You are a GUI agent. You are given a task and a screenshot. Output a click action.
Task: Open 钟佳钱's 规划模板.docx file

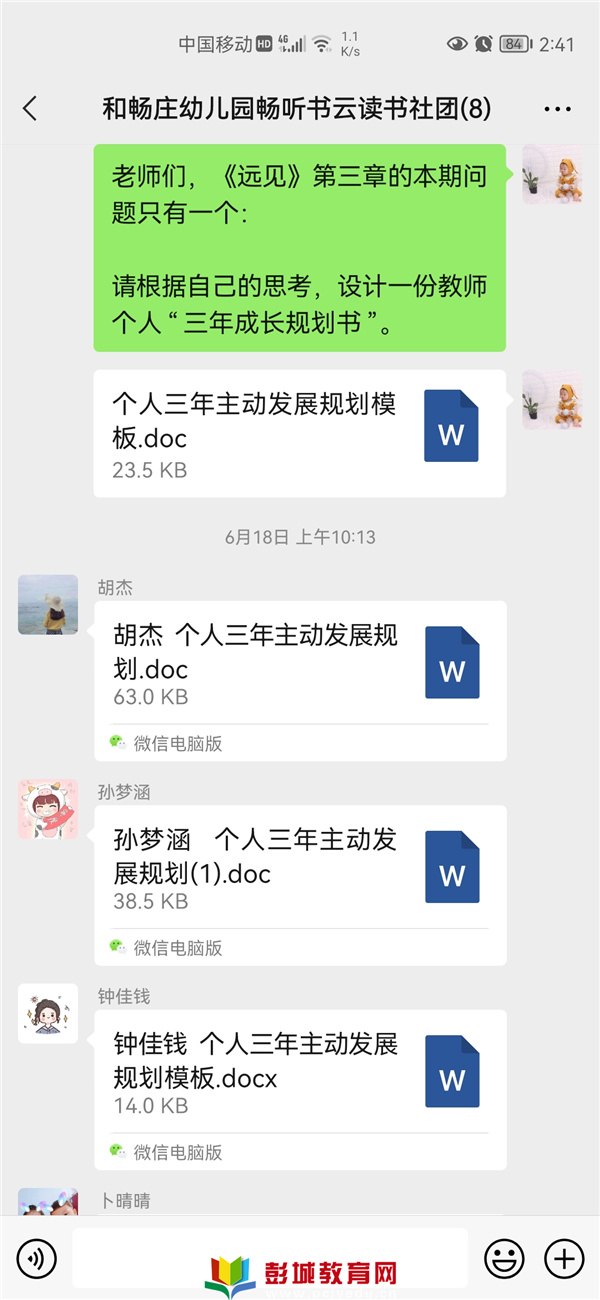point(299,1074)
